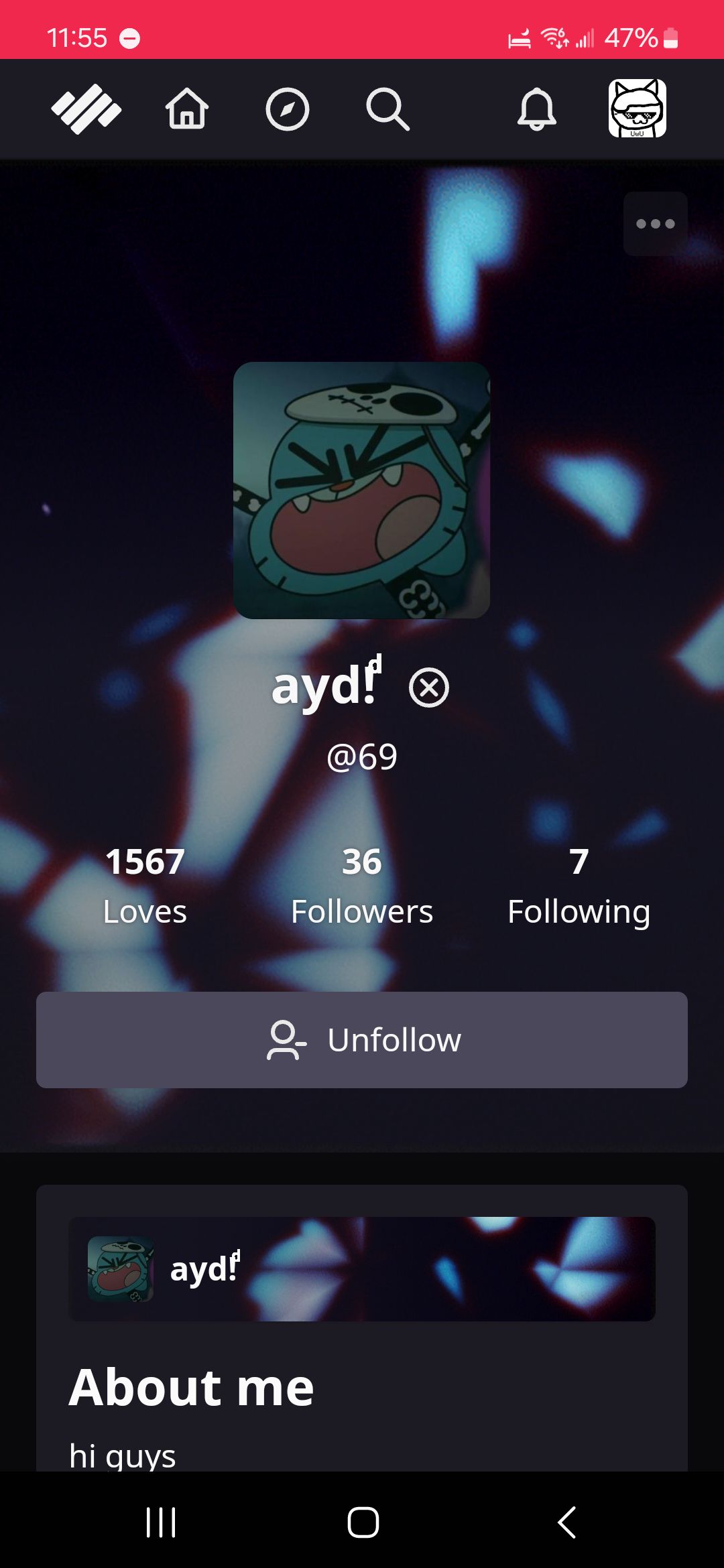Tap the circled X badge beside ayd!
This screenshot has height=1568, width=724.
coord(429,688)
